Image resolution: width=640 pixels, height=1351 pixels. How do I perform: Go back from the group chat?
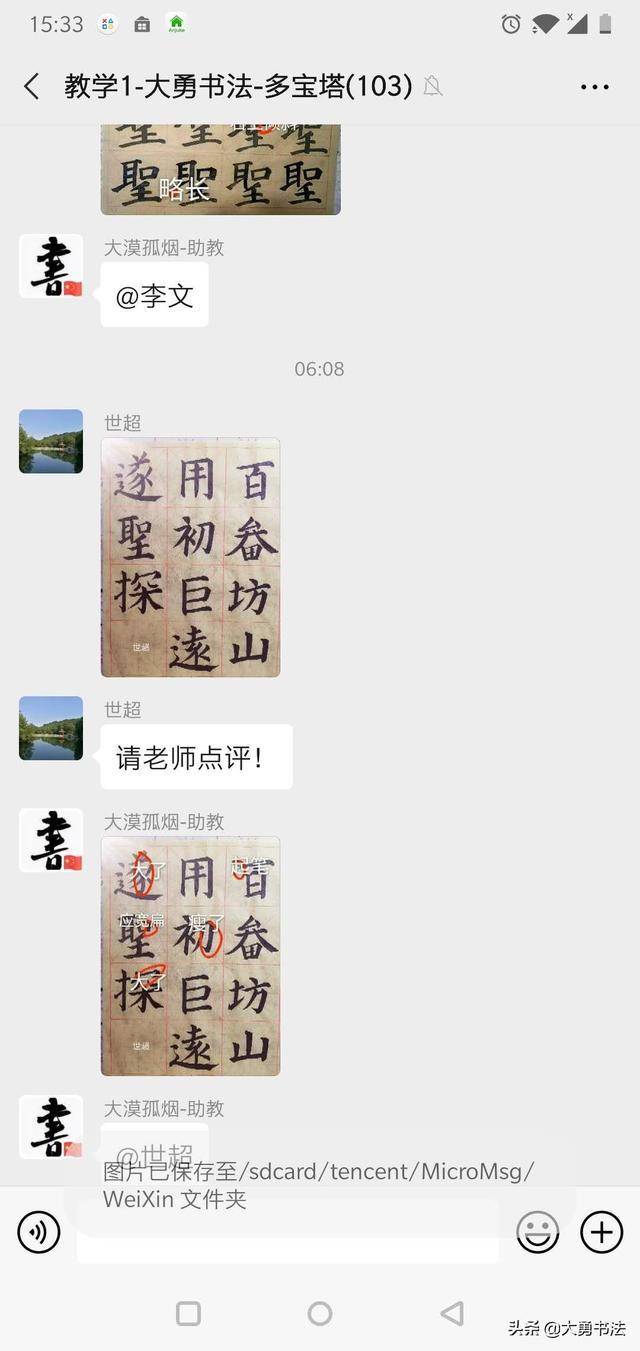[x=32, y=87]
